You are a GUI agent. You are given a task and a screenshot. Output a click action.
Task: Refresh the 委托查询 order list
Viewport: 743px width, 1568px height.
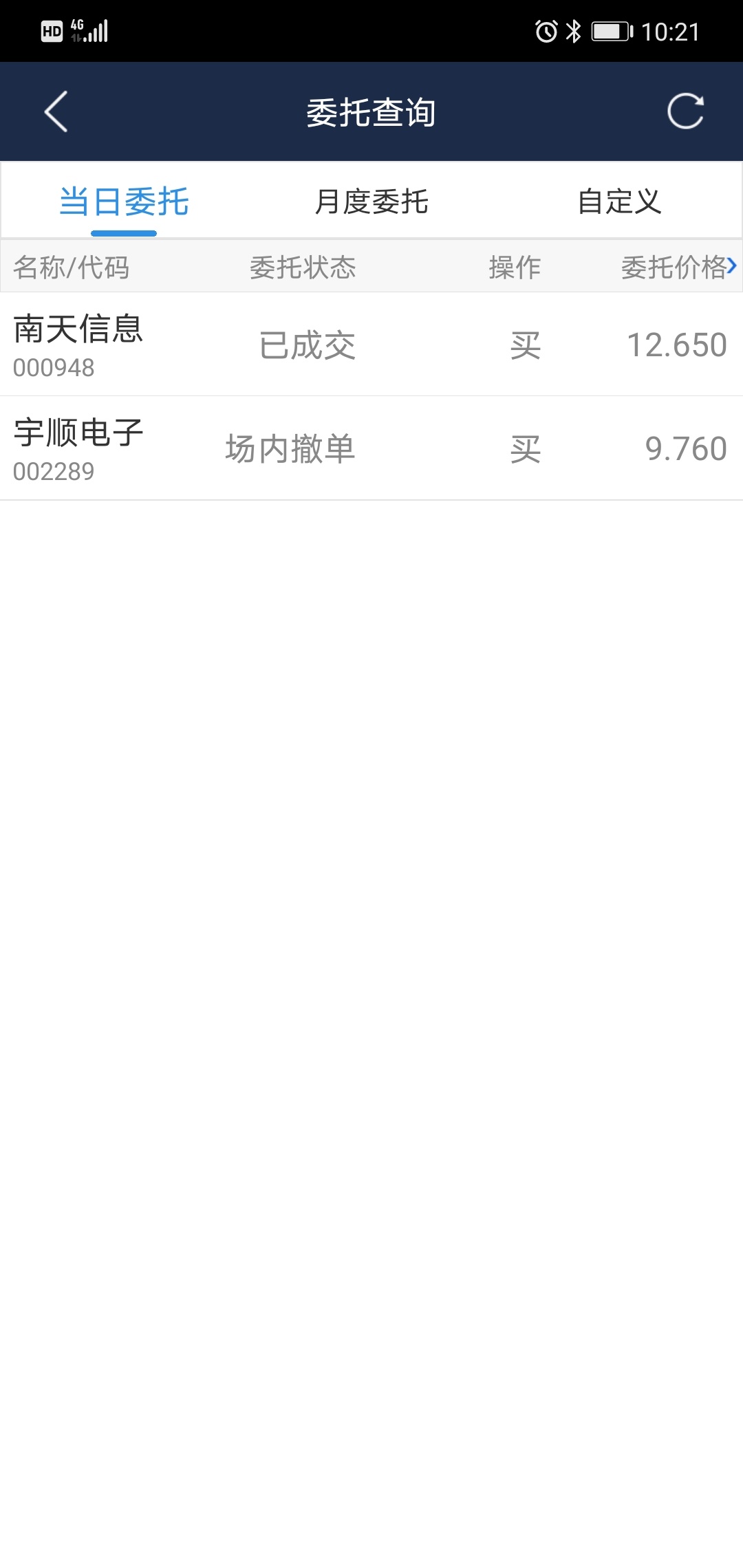tap(686, 111)
